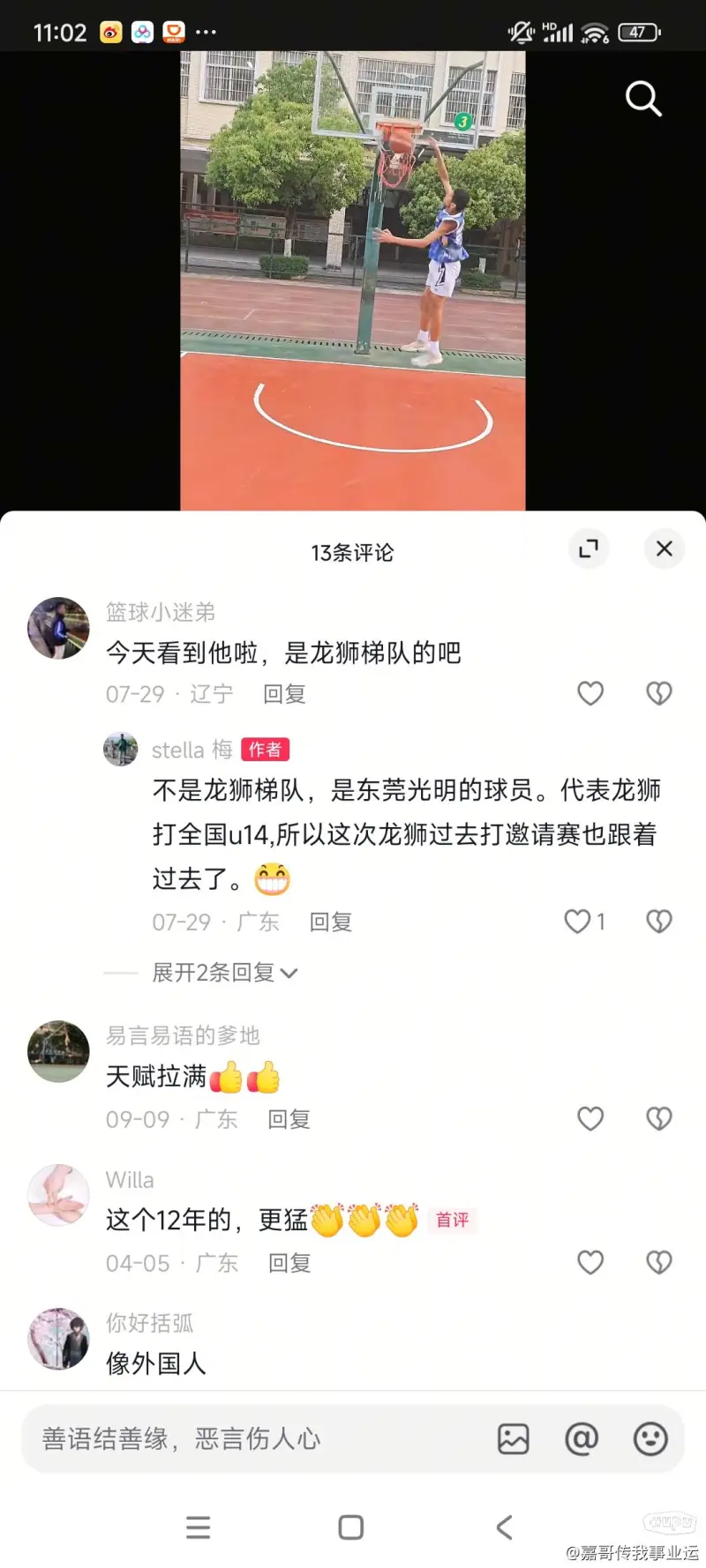Screen dimensions: 706x1568
Task: Attach an image to comment
Action: [x=514, y=1439]
